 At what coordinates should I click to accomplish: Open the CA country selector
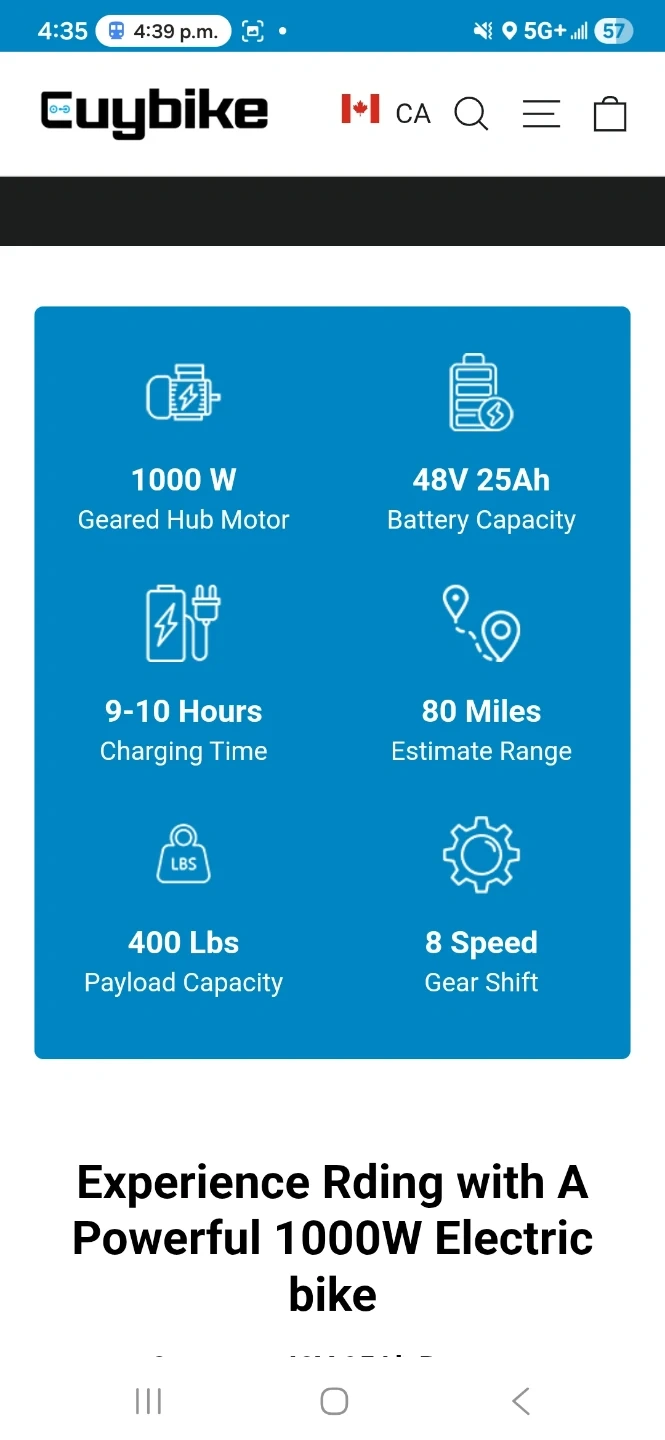386,113
